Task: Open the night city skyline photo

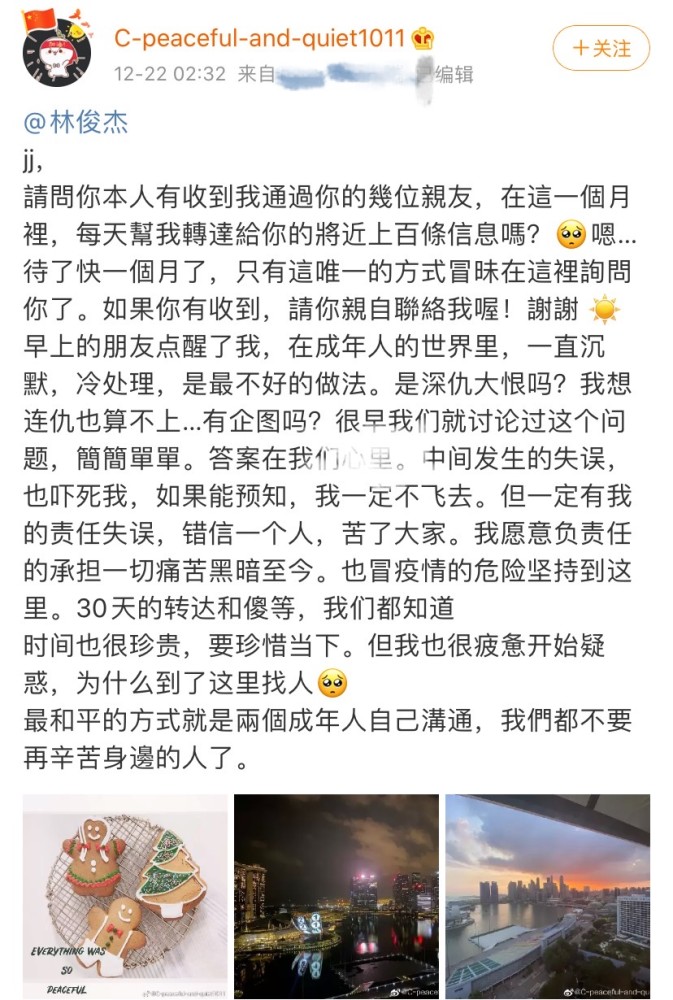Action: (336, 896)
